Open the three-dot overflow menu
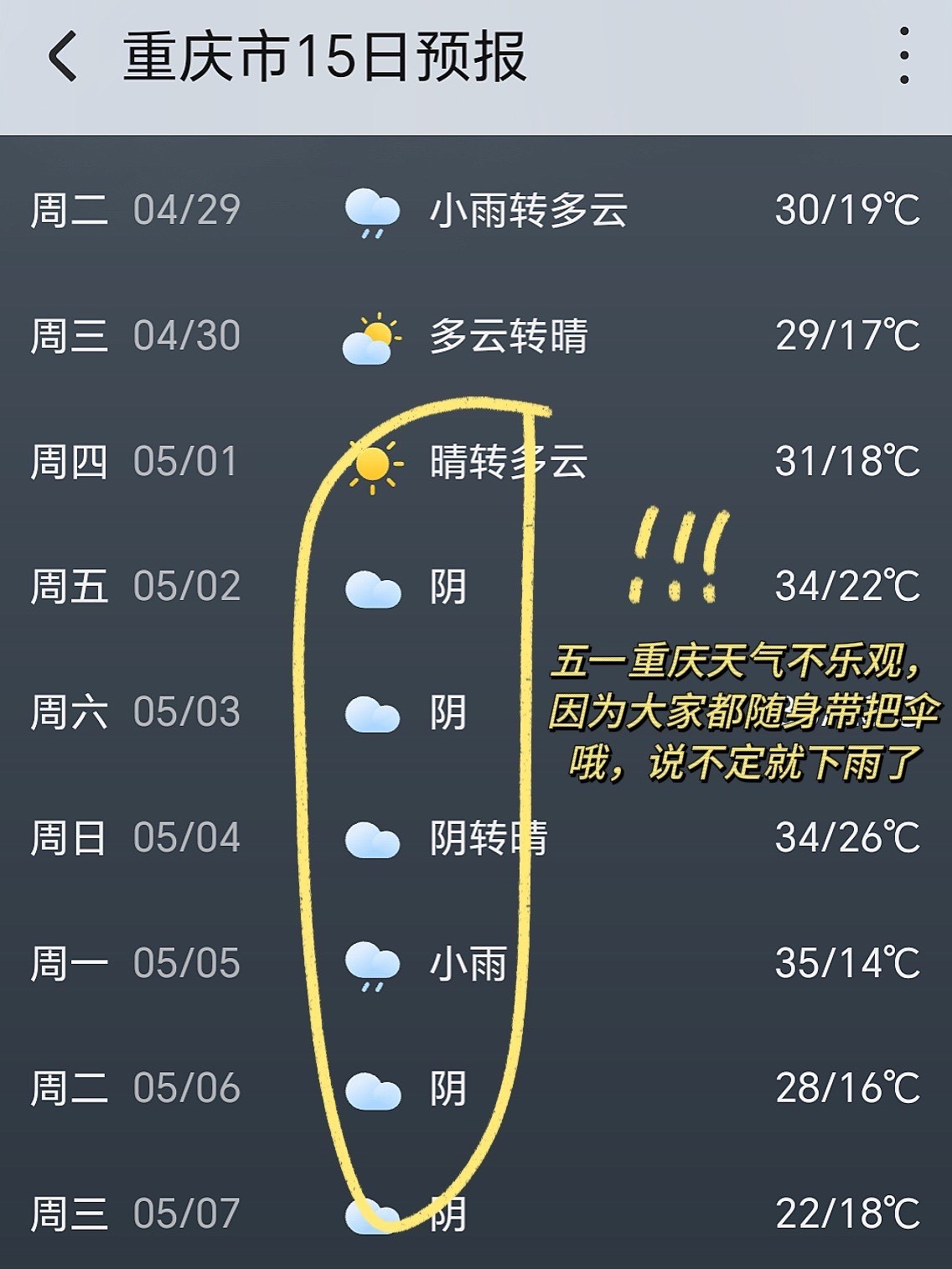The height and width of the screenshot is (1269, 952). 903,56
